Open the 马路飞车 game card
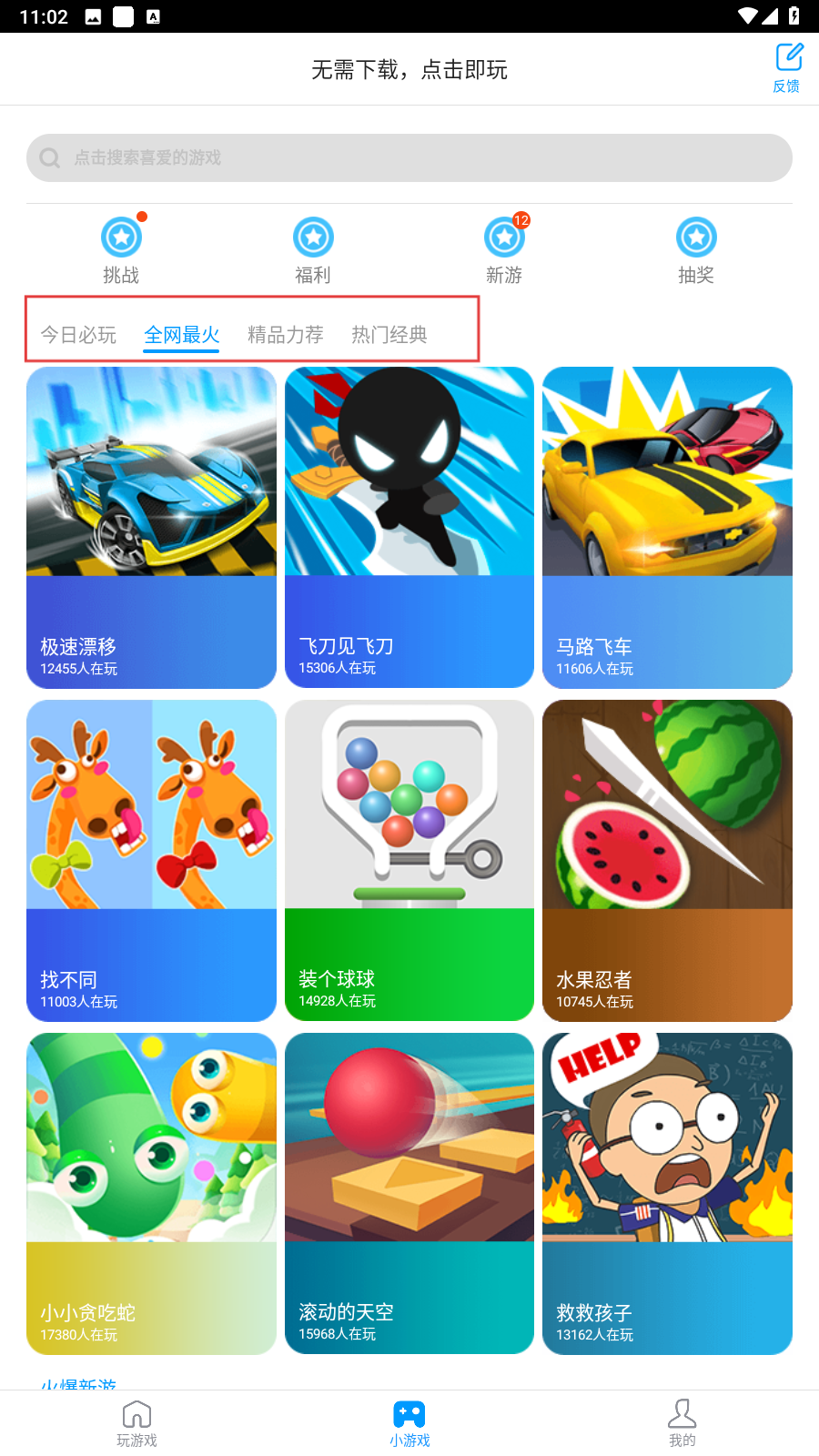The width and height of the screenshot is (819, 1456). pos(667,527)
